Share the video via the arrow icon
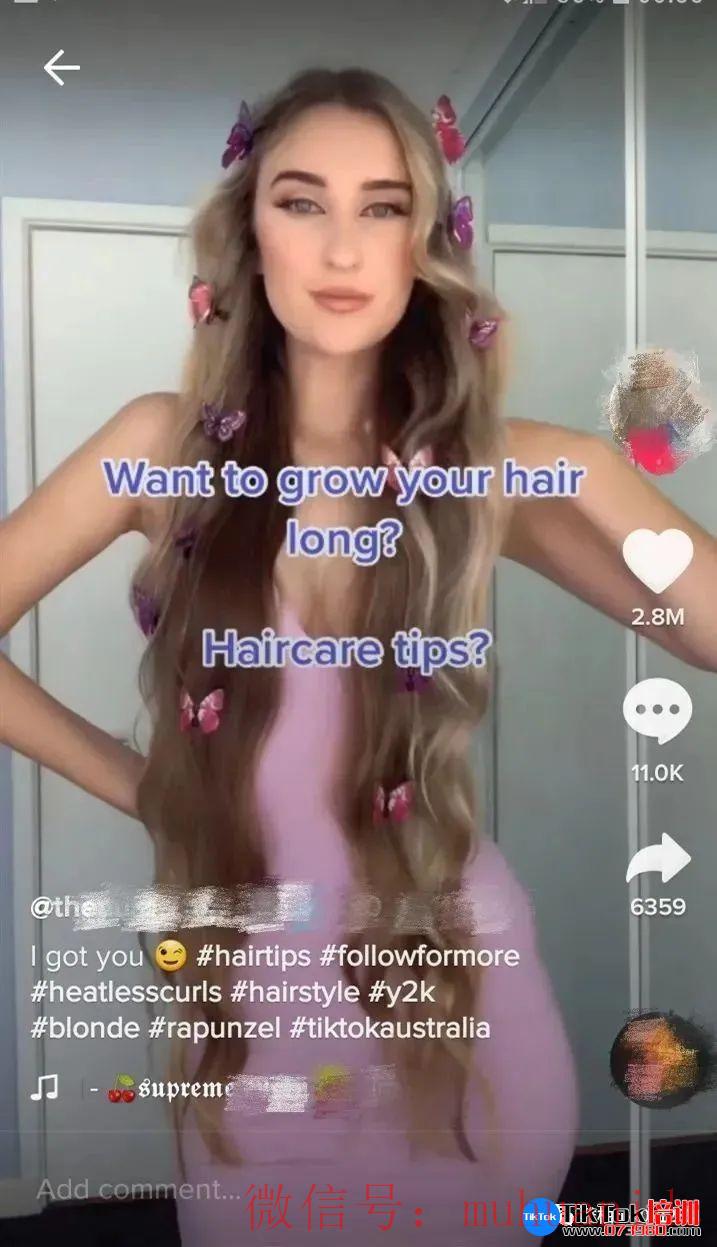This screenshot has width=717, height=1247. coord(657,860)
